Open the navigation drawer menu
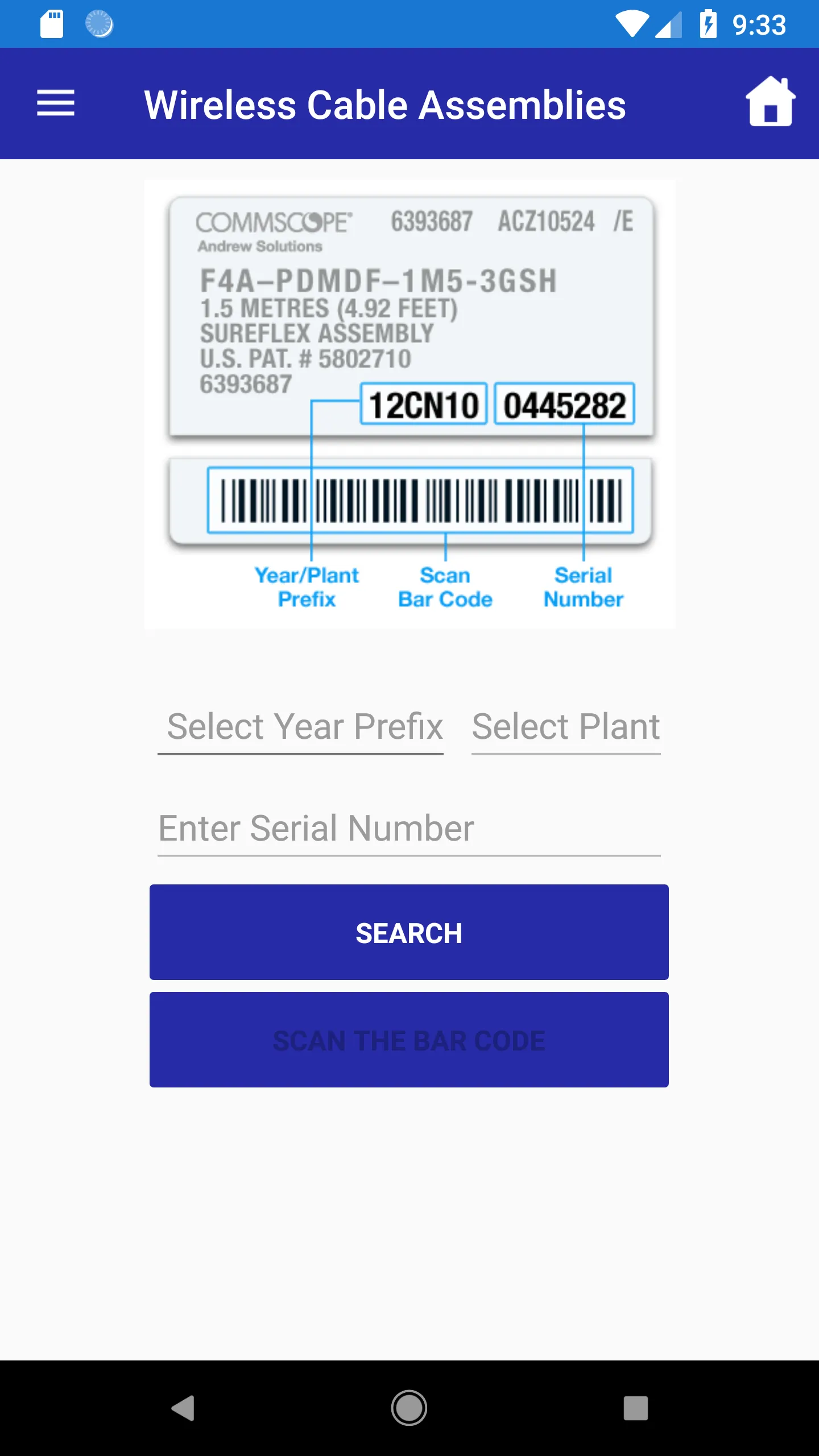 [x=55, y=104]
